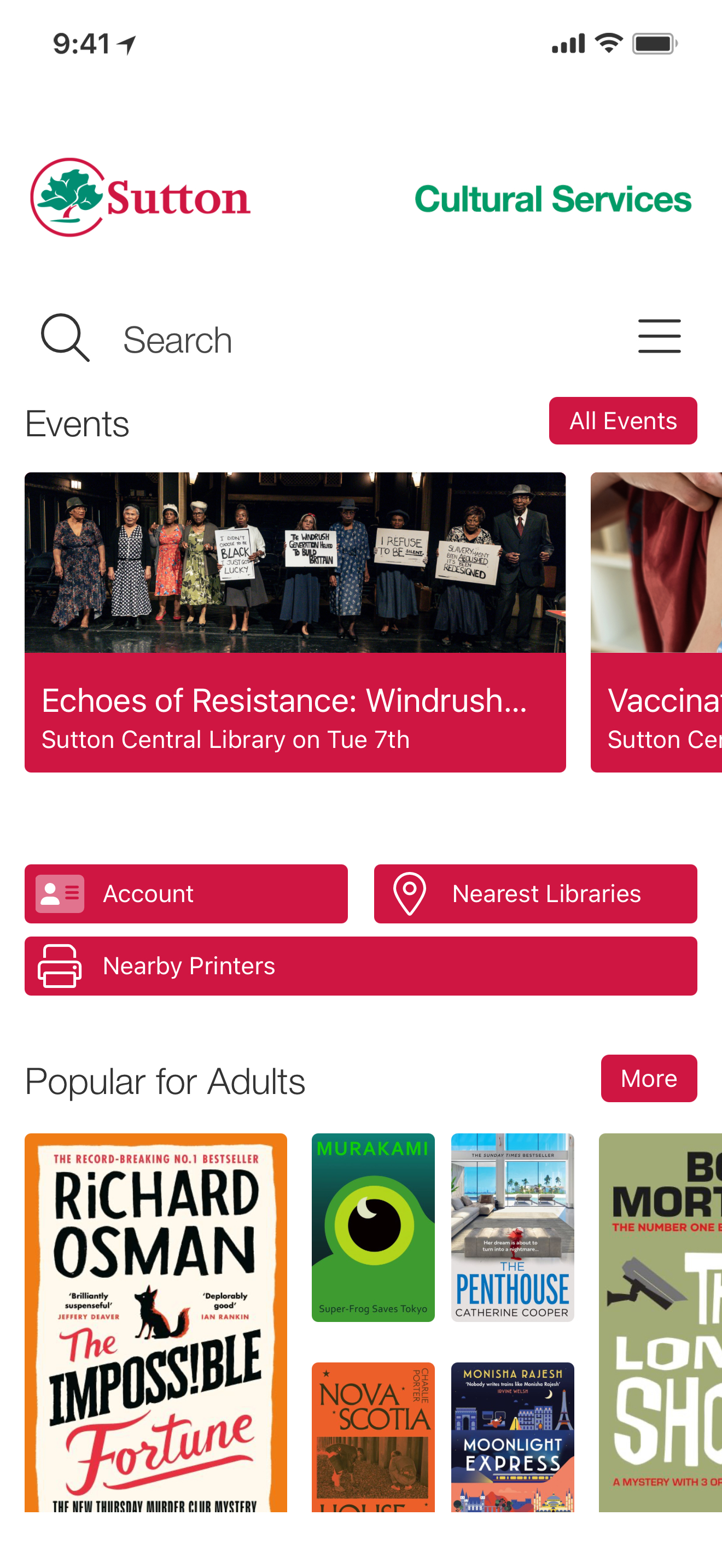Find Nearest Libraries

click(x=534, y=893)
